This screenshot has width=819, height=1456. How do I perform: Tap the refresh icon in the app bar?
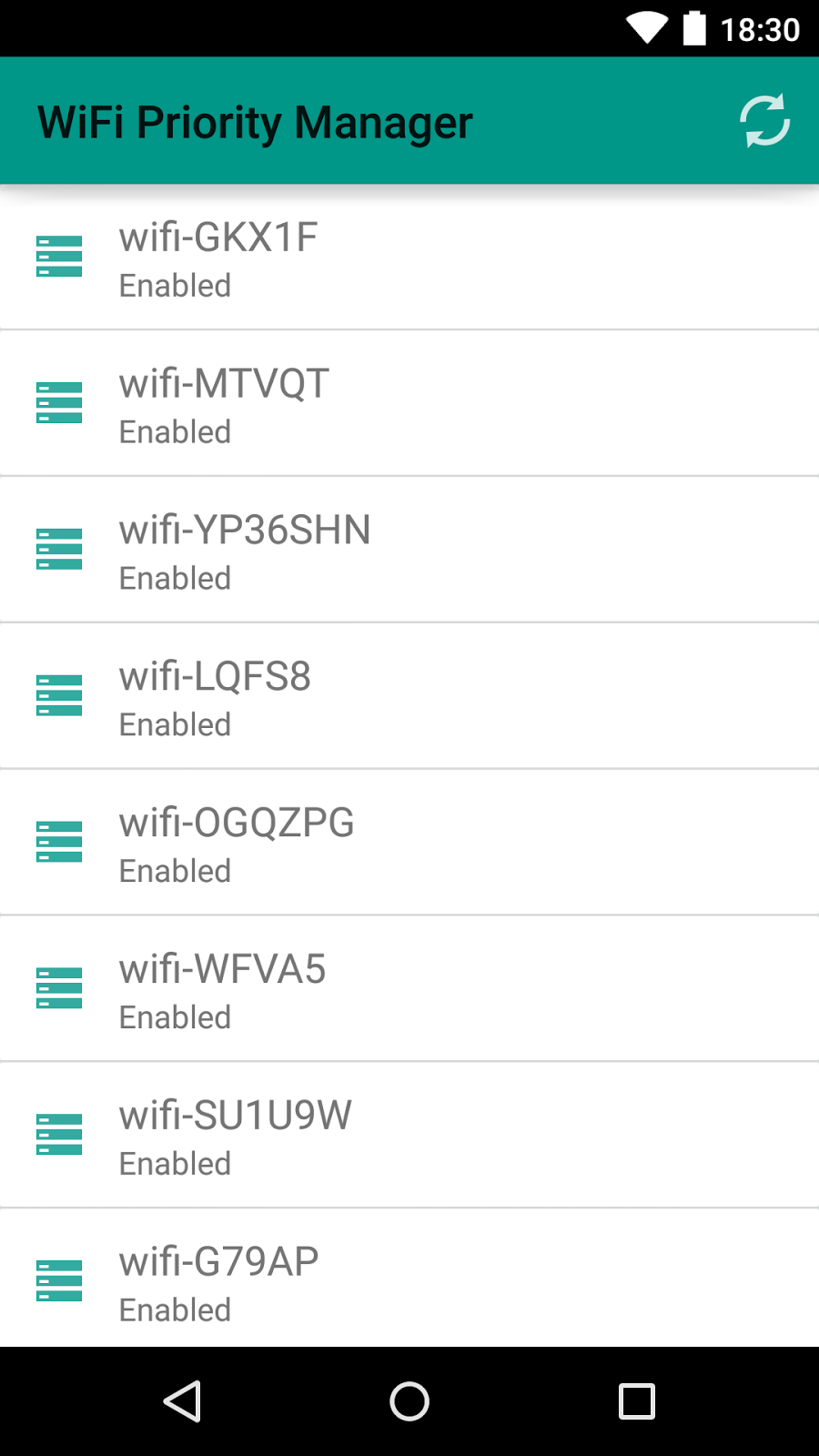(x=764, y=121)
